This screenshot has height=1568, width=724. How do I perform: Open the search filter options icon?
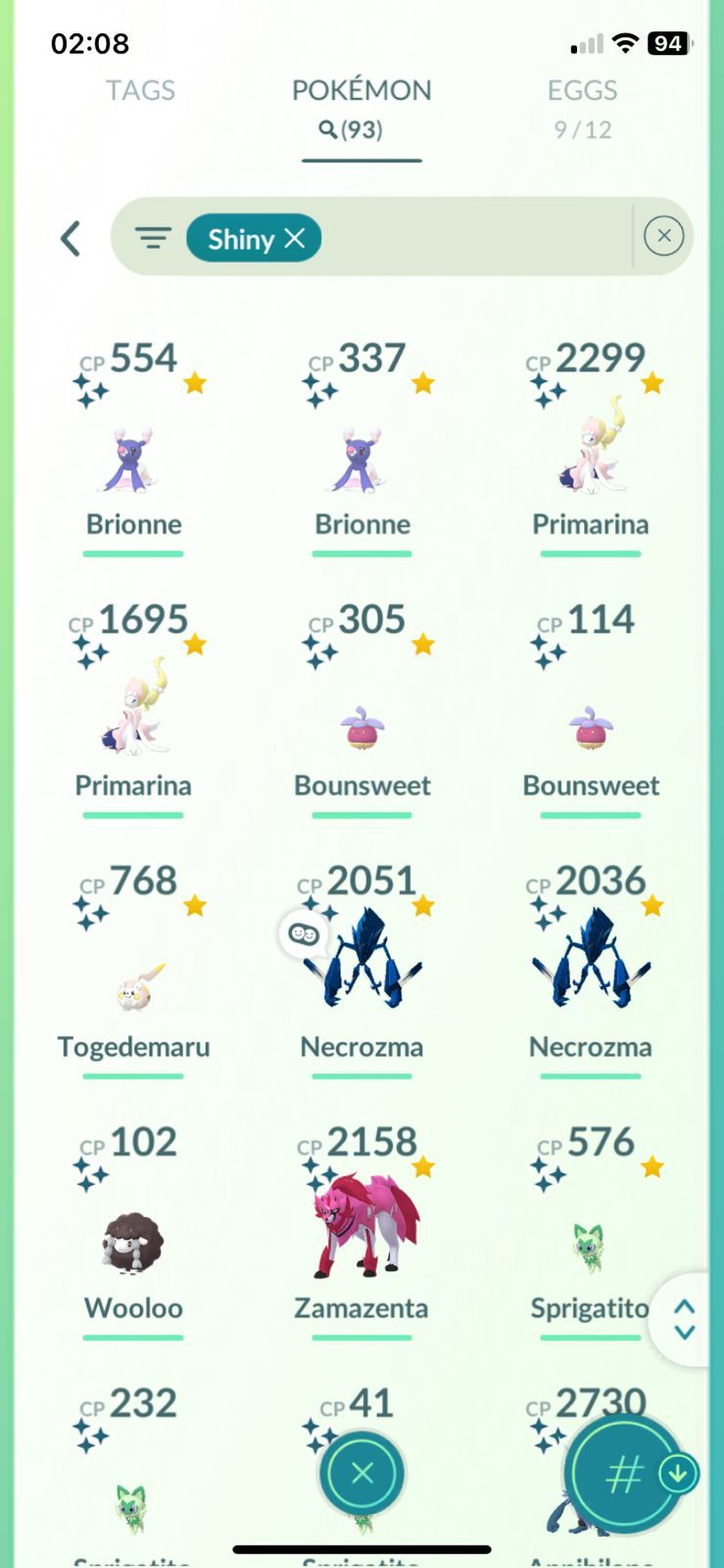[153, 238]
